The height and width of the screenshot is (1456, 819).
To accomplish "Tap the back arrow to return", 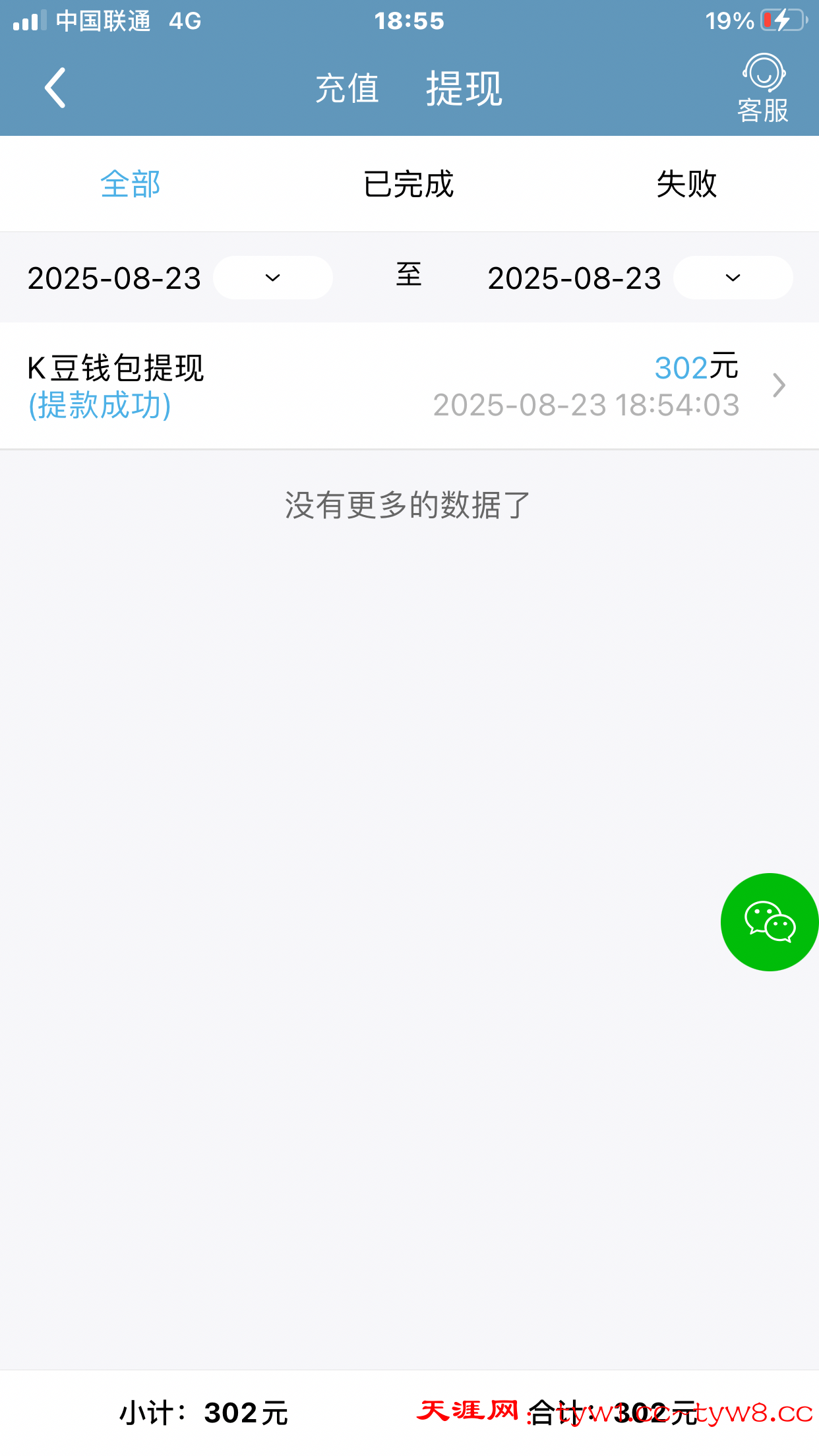I will 55,87.
